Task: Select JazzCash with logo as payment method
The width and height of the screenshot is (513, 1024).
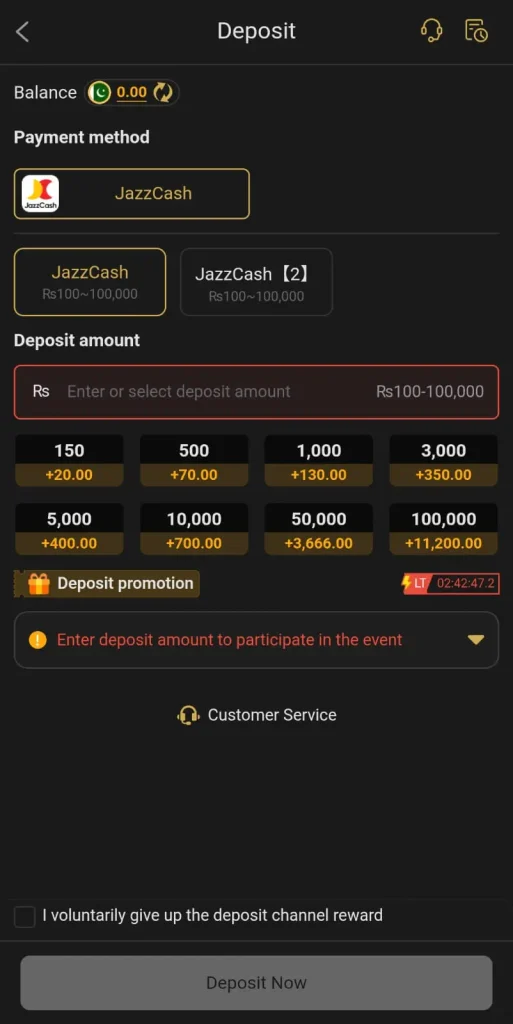Action: (x=132, y=194)
